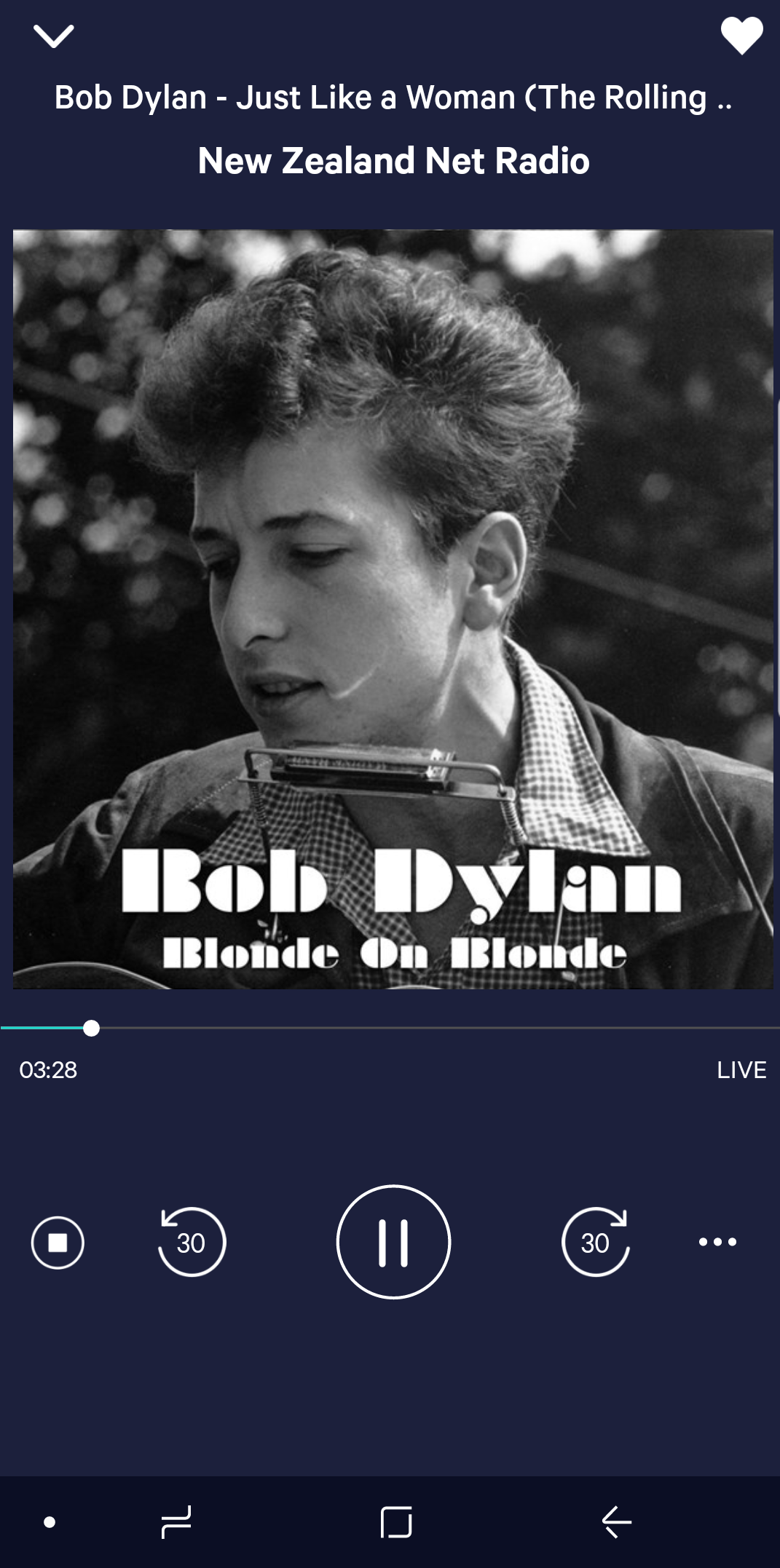Screen dimensions: 780x1568
Task: Open the three-dot more options menu
Action: pos(717,1242)
